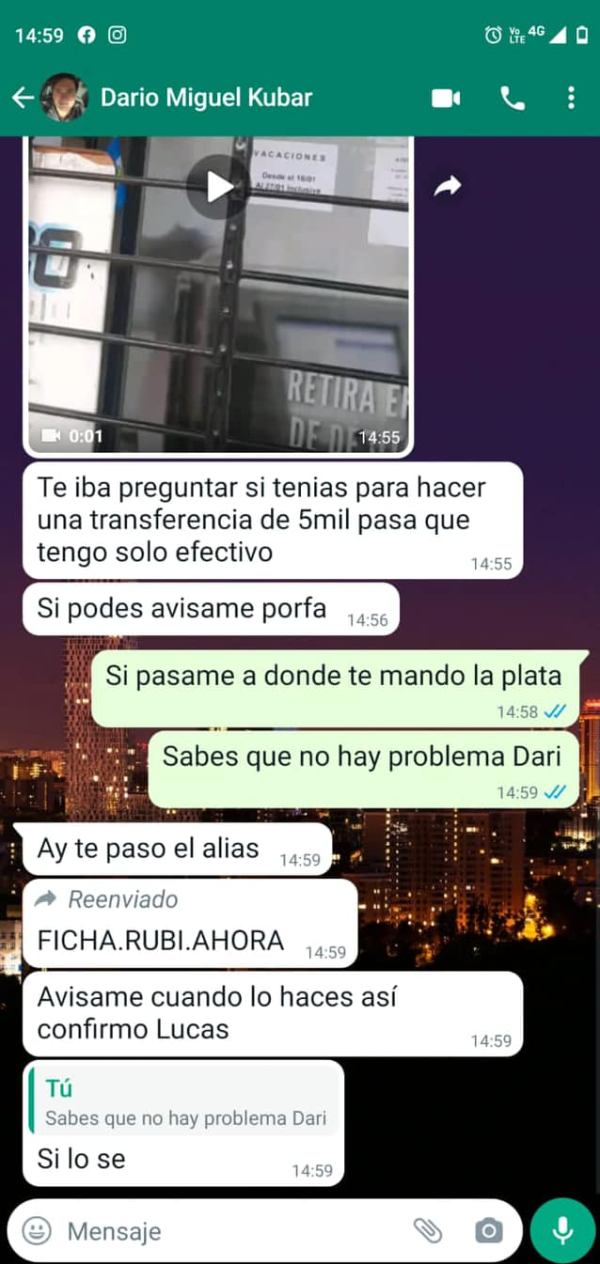Open Dario Miguel Kubar's contact info
The height and width of the screenshot is (1264, 600).
(206, 97)
